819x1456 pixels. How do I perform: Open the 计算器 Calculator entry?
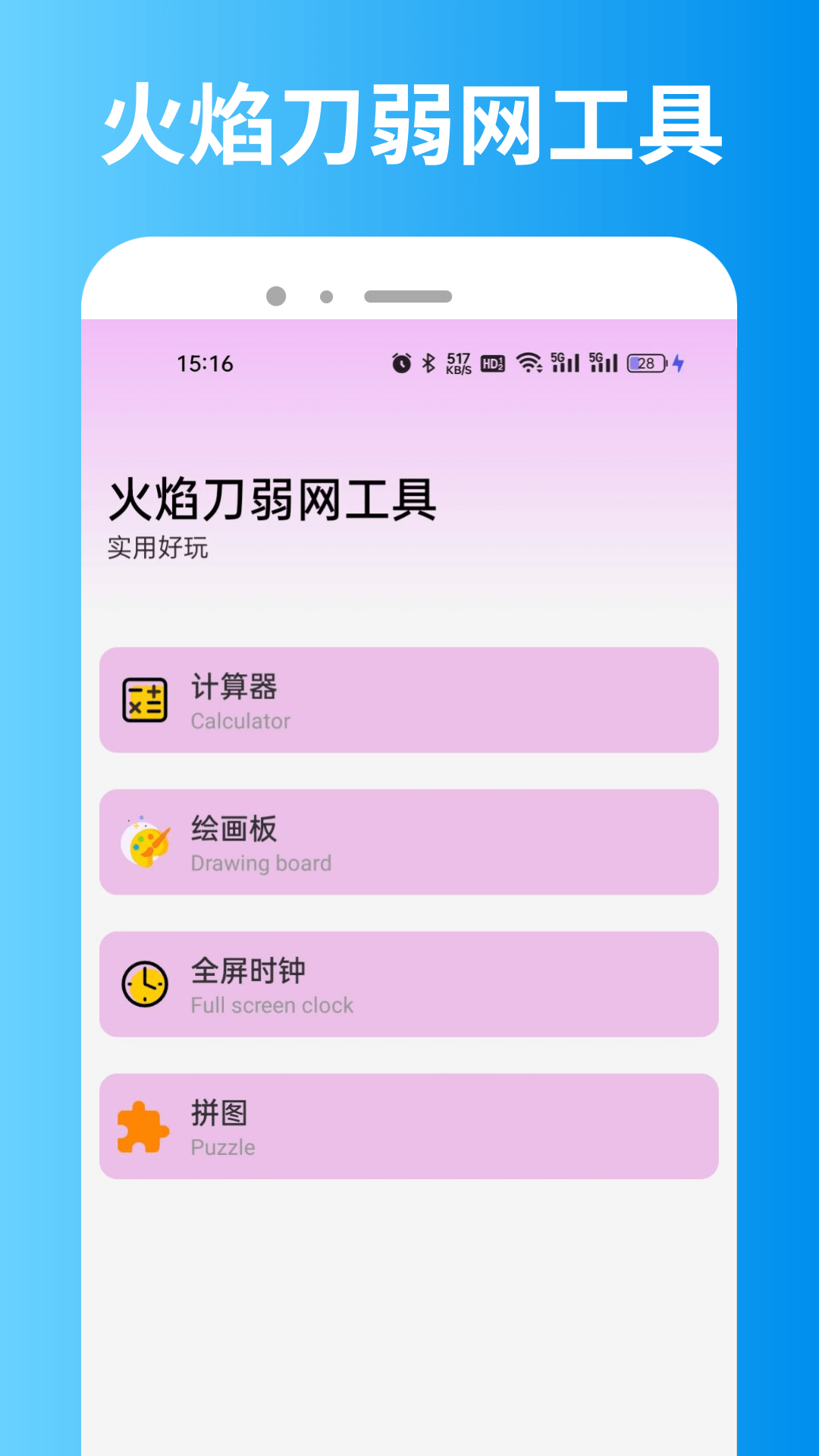[x=409, y=701]
